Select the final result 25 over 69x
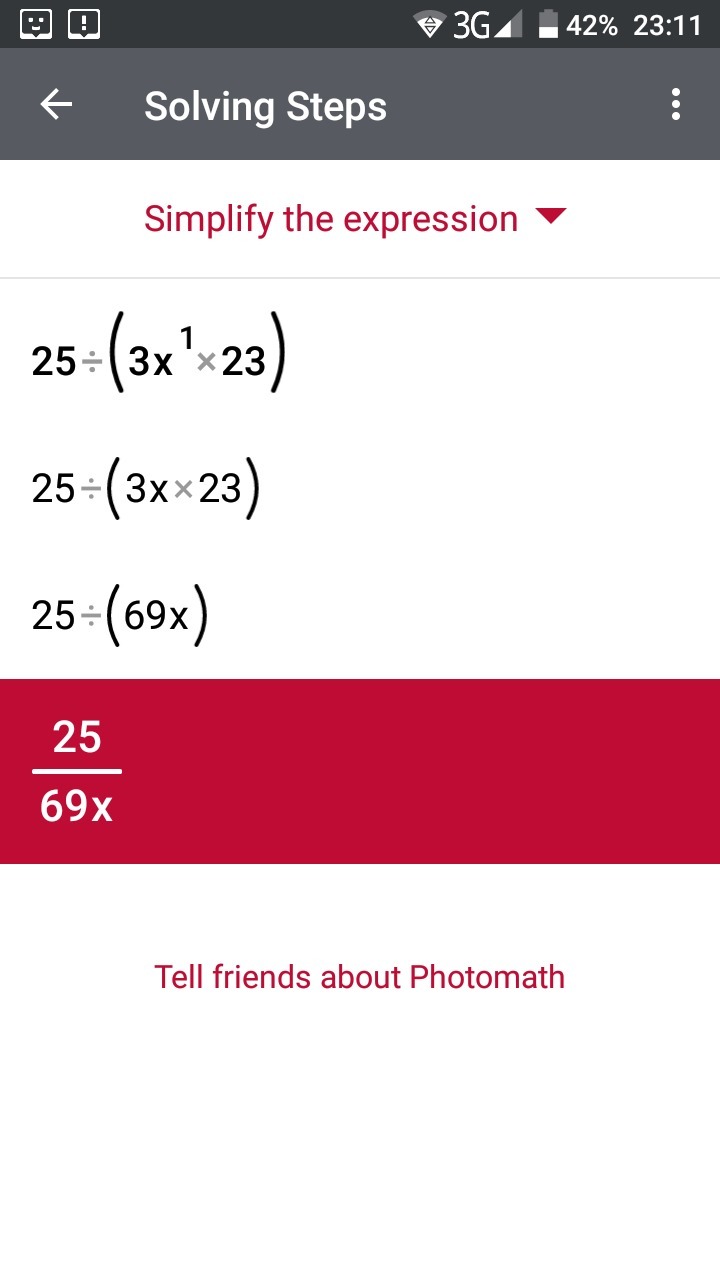This screenshot has height=1280, width=720. coord(360,771)
